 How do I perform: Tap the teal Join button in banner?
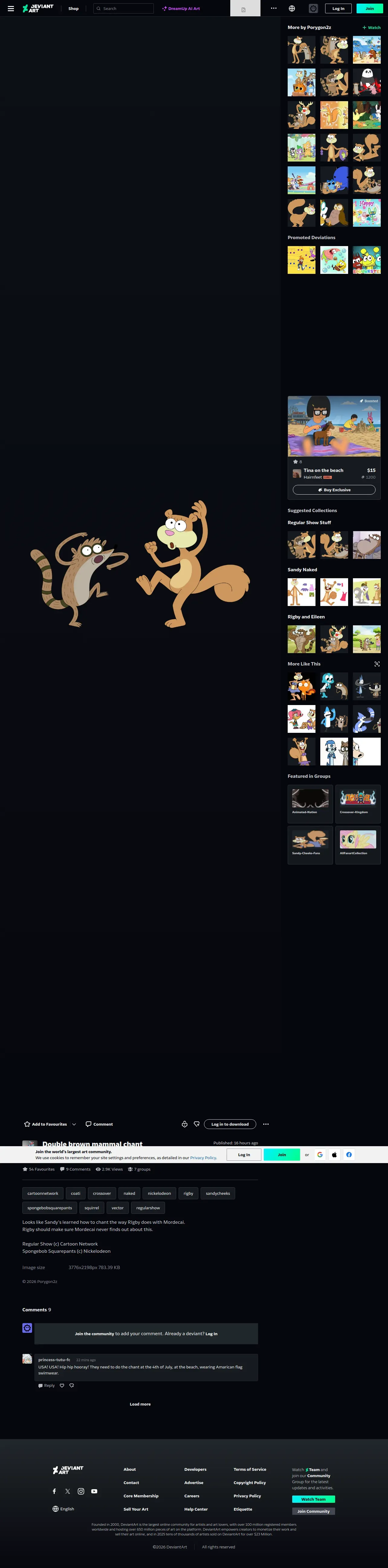(281, 1155)
